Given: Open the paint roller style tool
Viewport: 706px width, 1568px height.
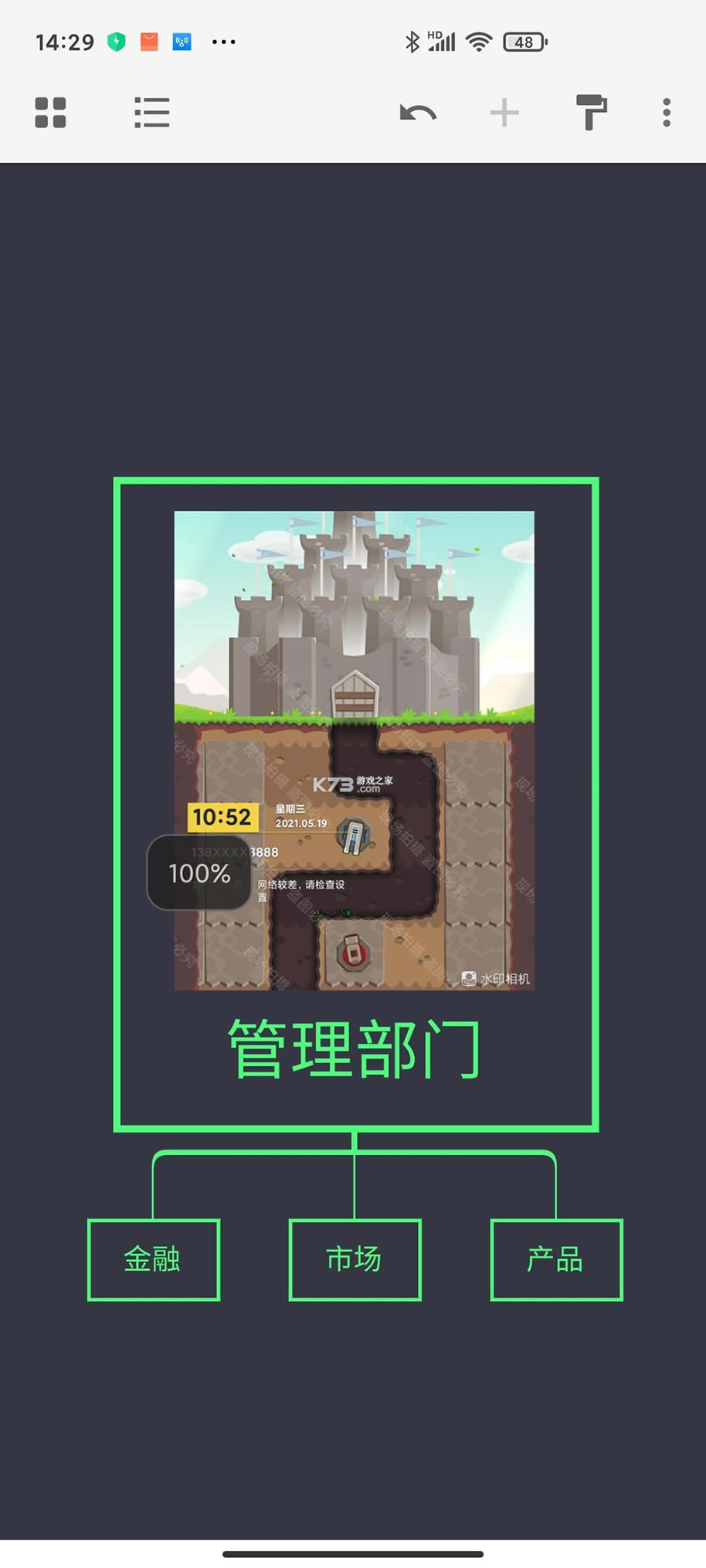Looking at the screenshot, I should [591, 113].
